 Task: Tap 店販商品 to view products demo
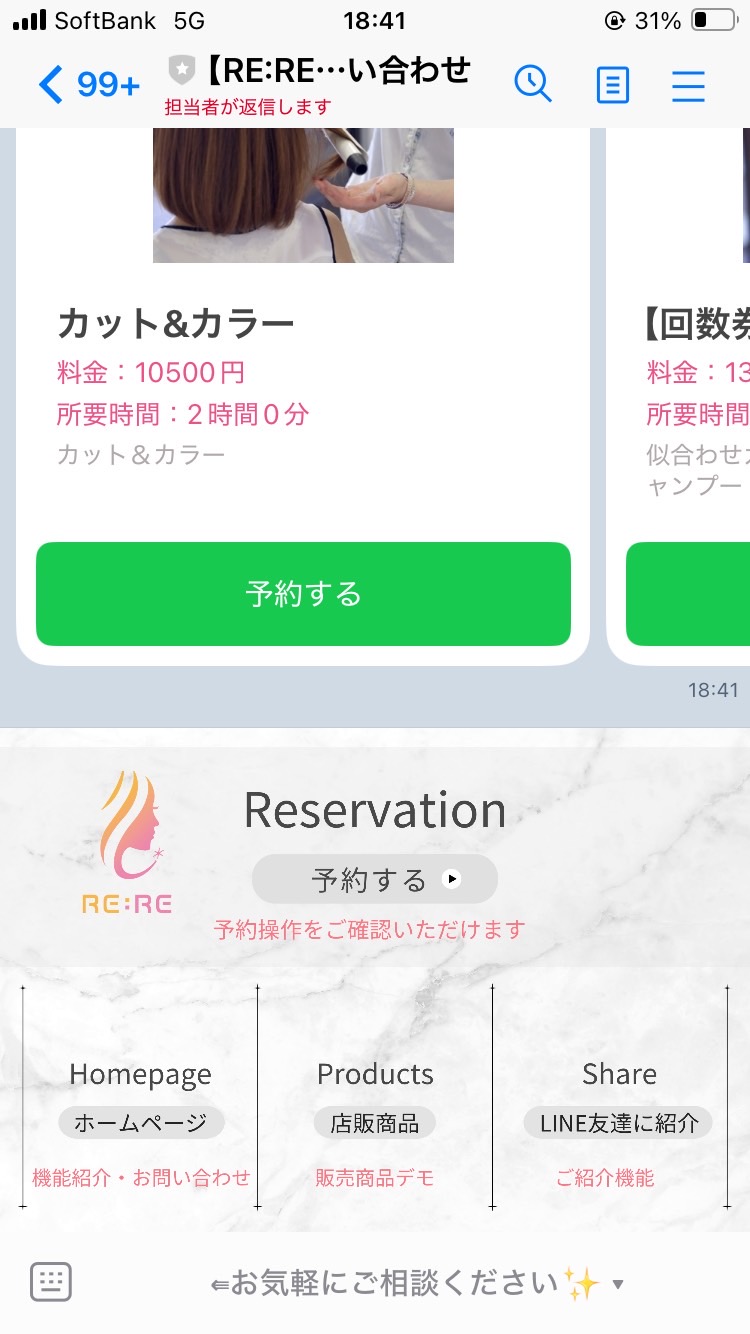coord(374,1122)
